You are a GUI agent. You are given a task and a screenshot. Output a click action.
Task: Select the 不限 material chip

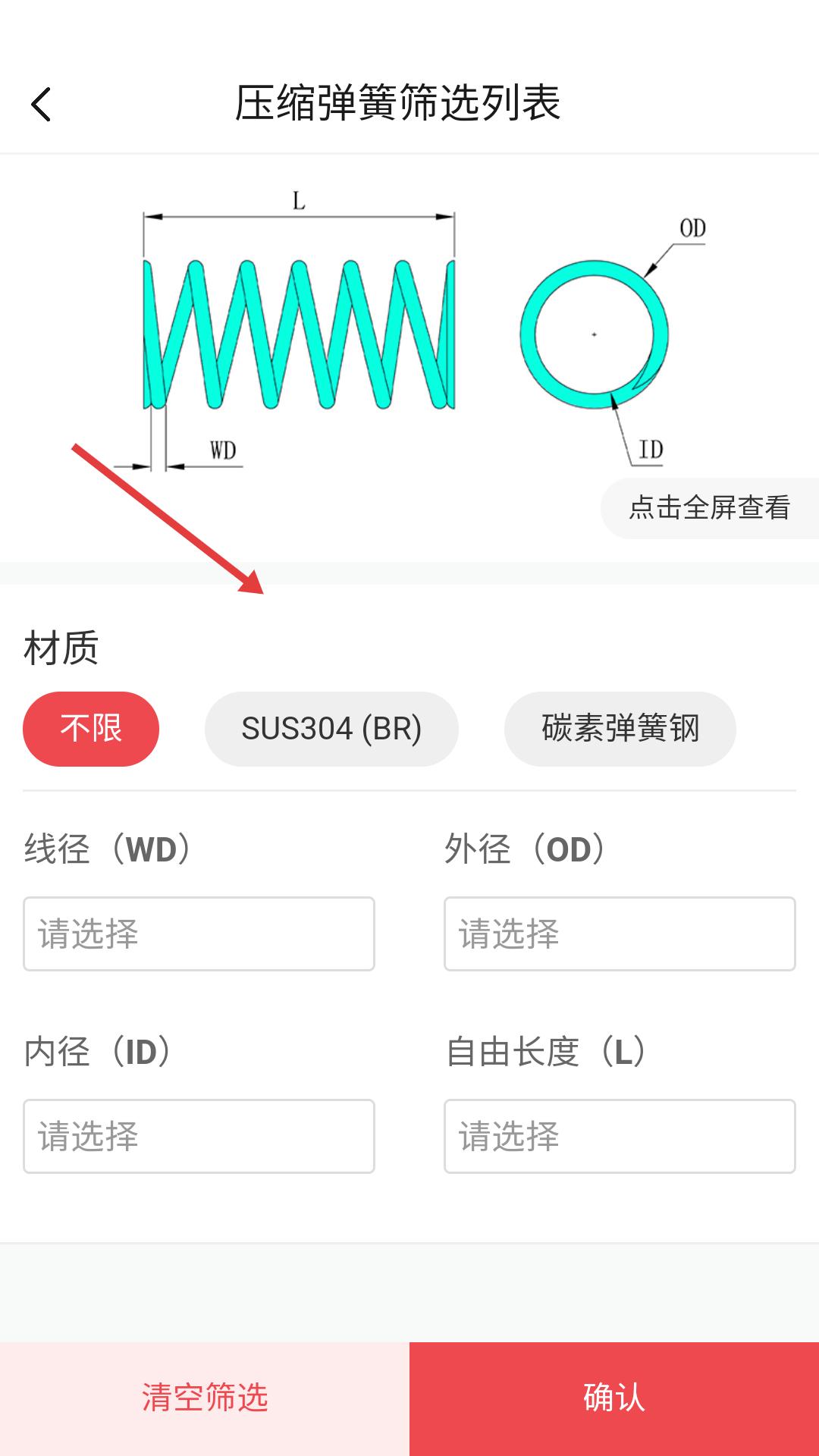tap(91, 729)
